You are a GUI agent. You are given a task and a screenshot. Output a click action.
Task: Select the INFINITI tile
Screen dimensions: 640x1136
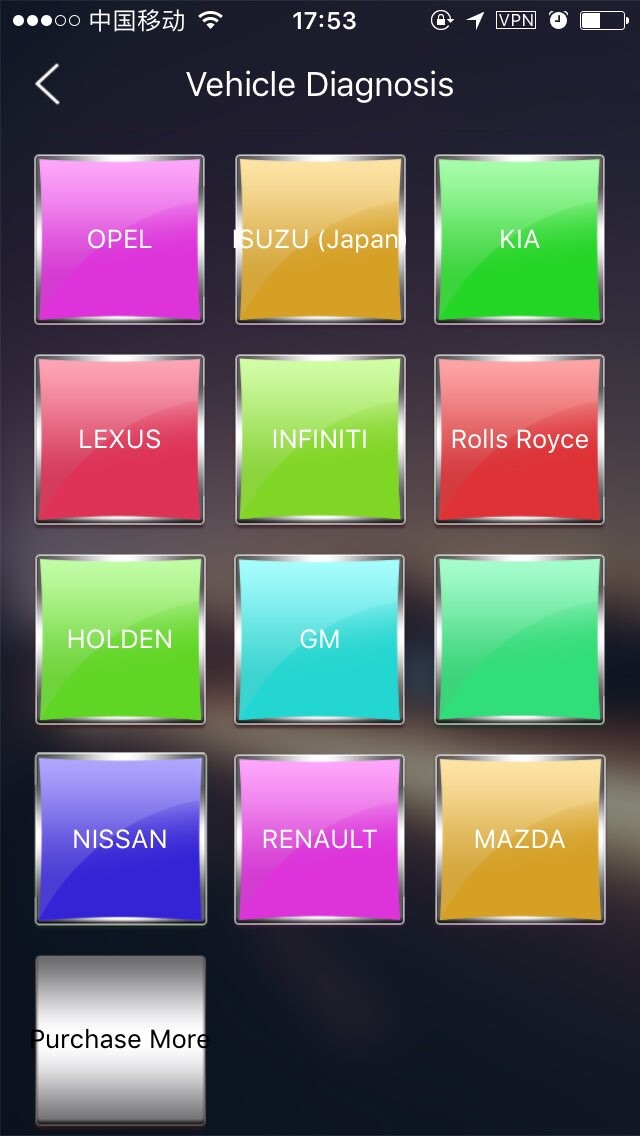(x=320, y=439)
